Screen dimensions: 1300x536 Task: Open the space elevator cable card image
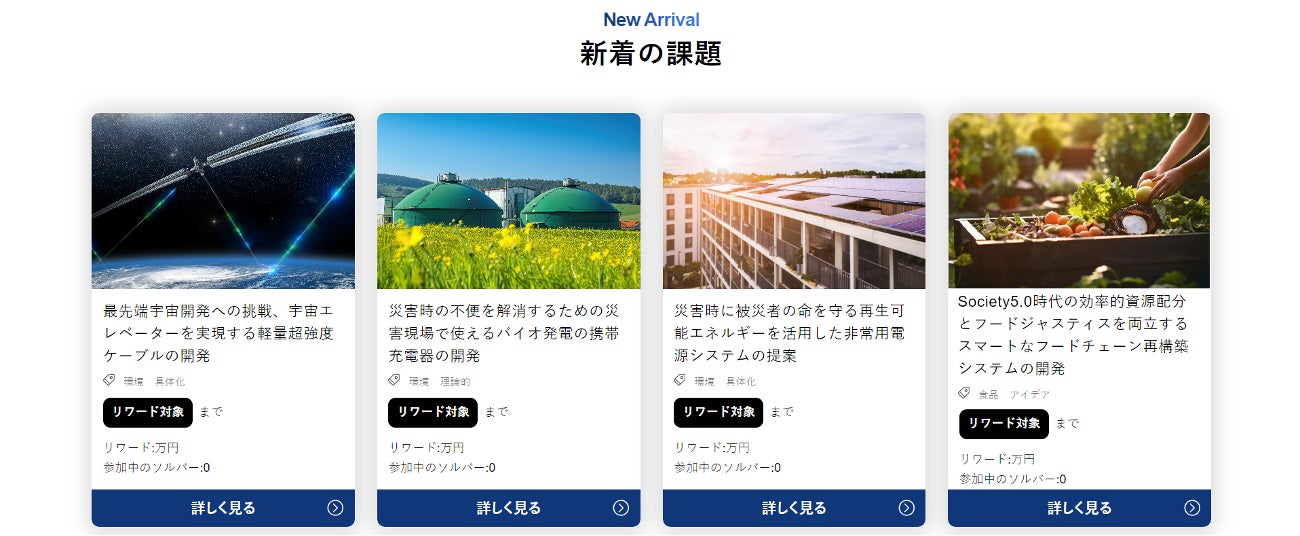click(223, 201)
